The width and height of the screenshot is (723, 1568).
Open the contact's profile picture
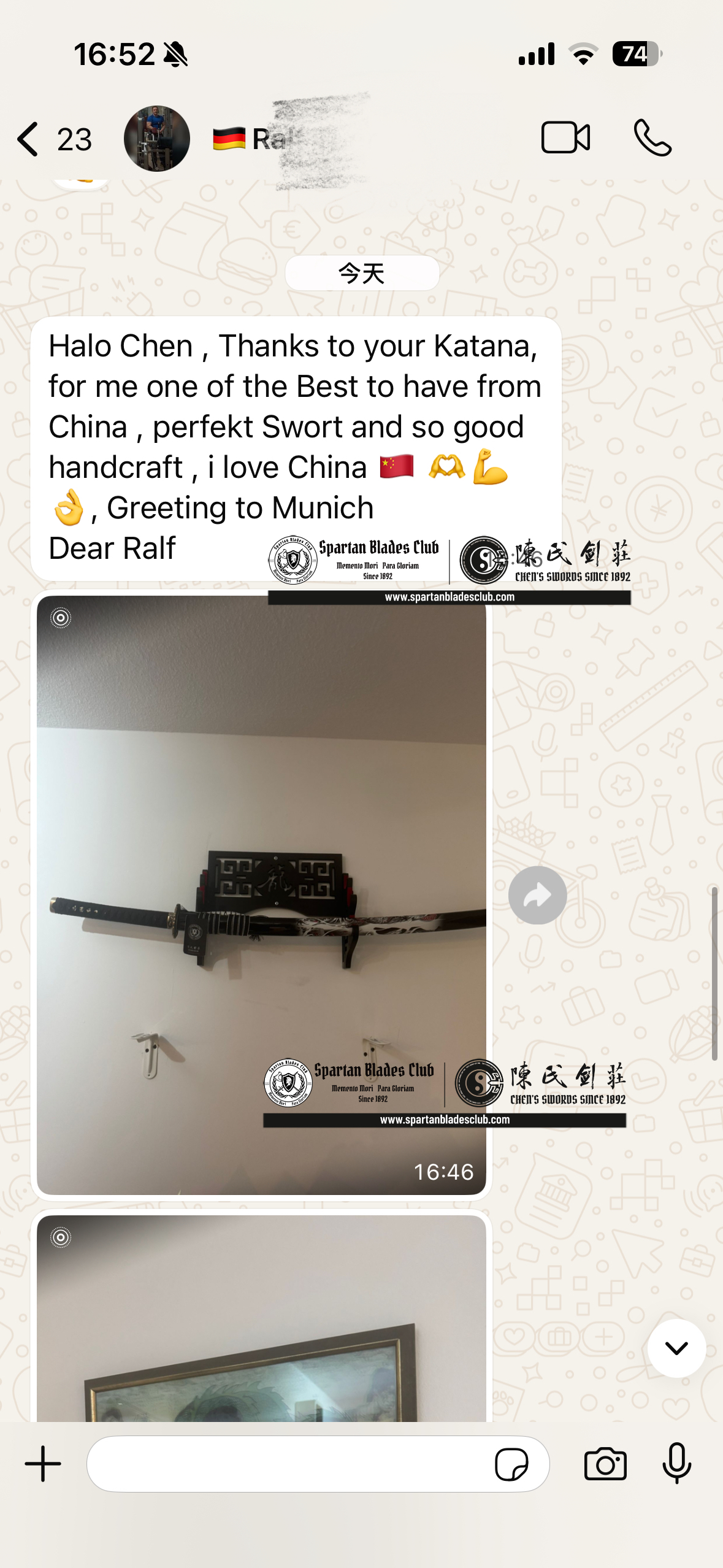(x=157, y=139)
